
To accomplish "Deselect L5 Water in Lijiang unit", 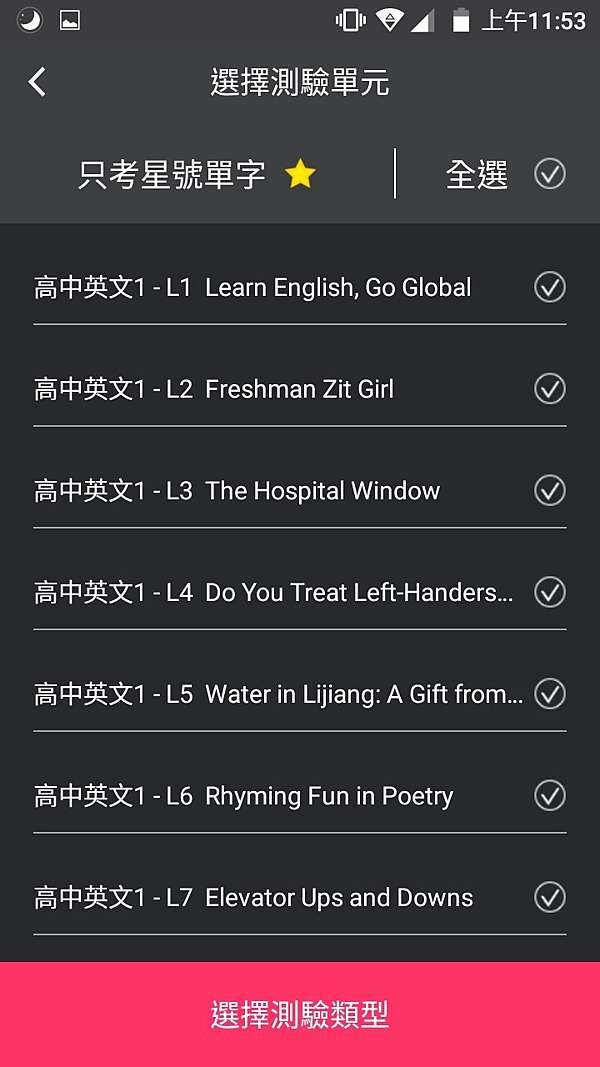I will (x=550, y=694).
